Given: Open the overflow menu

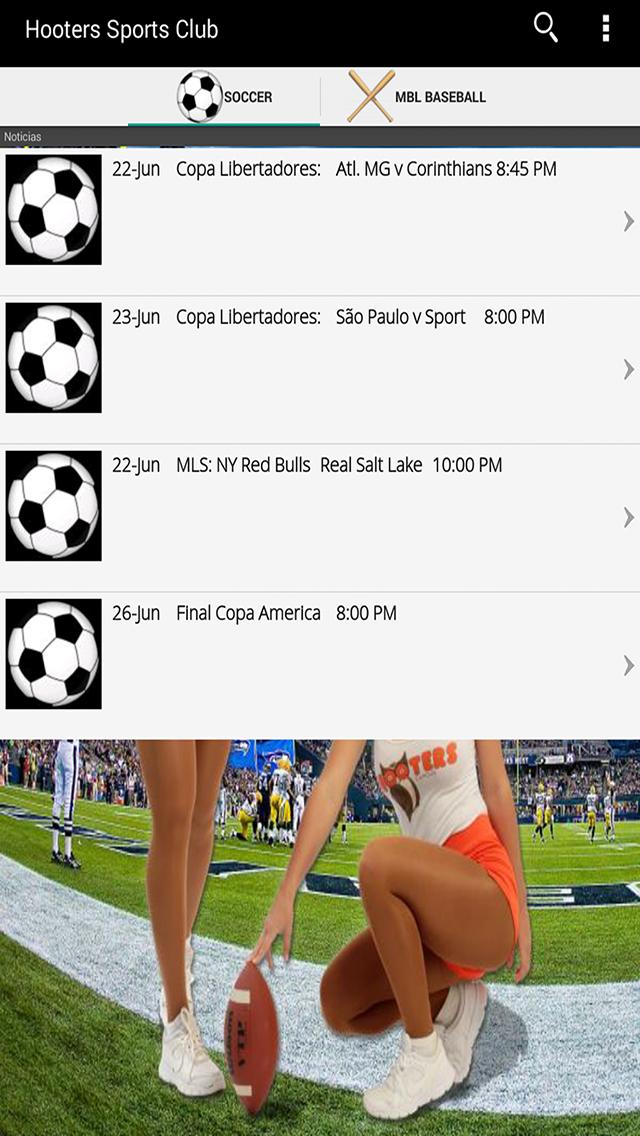Looking at the screenshot, I should (x=605, y=29).
